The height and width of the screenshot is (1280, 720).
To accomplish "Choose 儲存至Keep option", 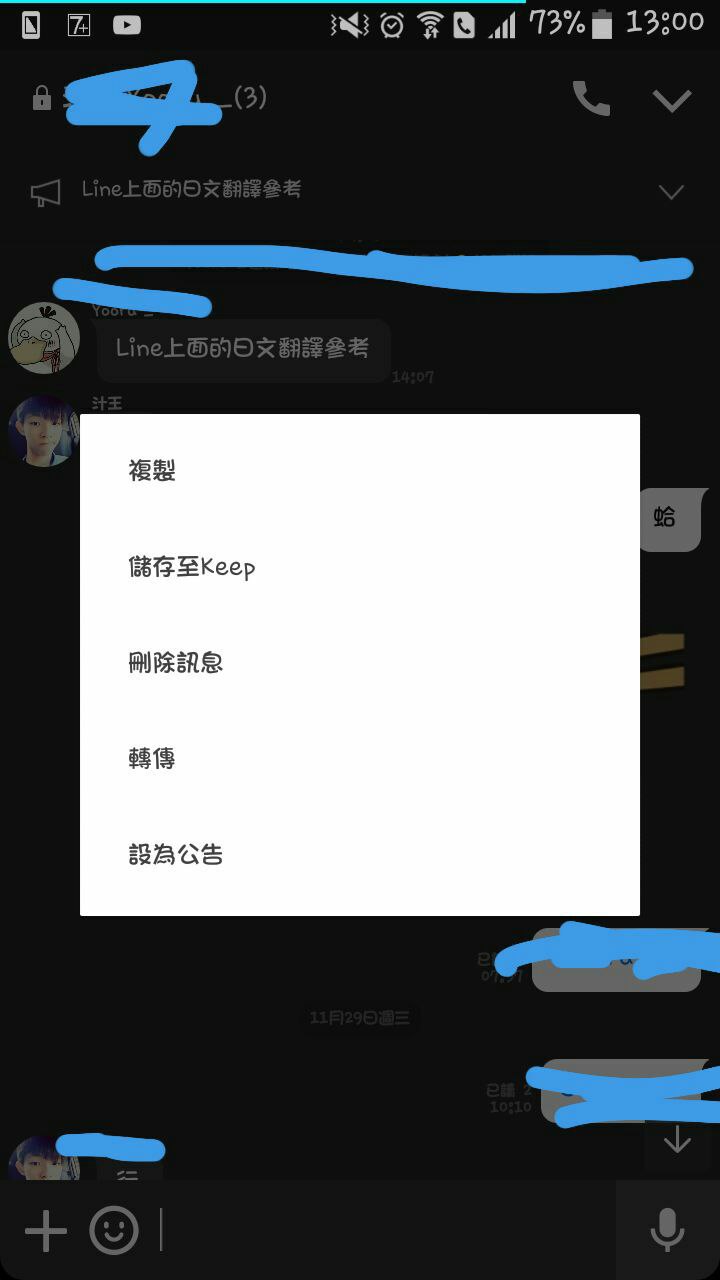I will click(192, 567).
